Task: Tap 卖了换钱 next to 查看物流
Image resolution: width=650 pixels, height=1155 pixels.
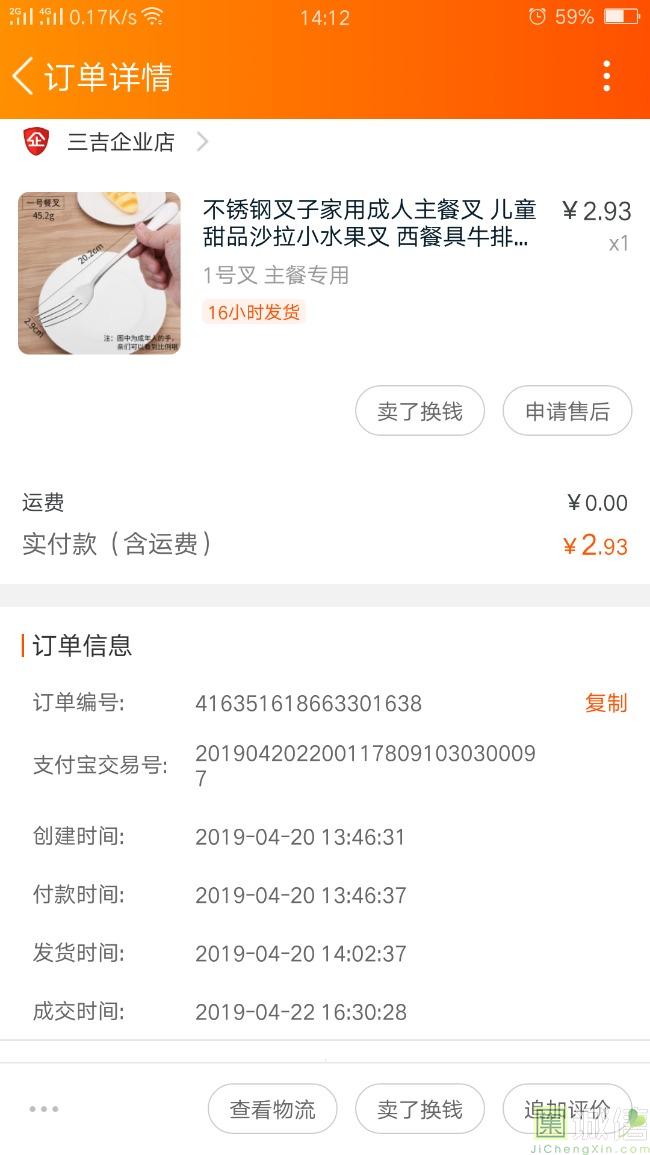Action: 420,1109
